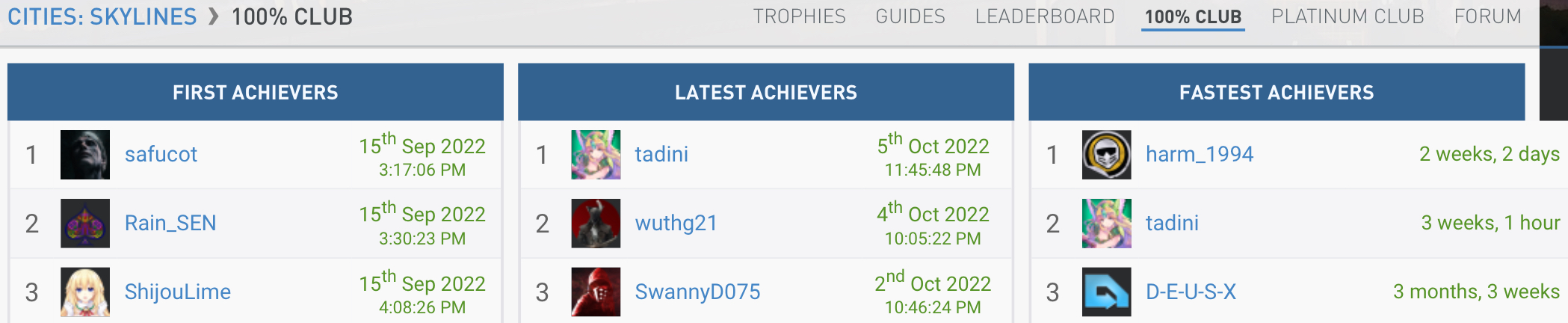View Rain_SEN's profile
The width and height of the screenshot is (1568, 323).
170,223
